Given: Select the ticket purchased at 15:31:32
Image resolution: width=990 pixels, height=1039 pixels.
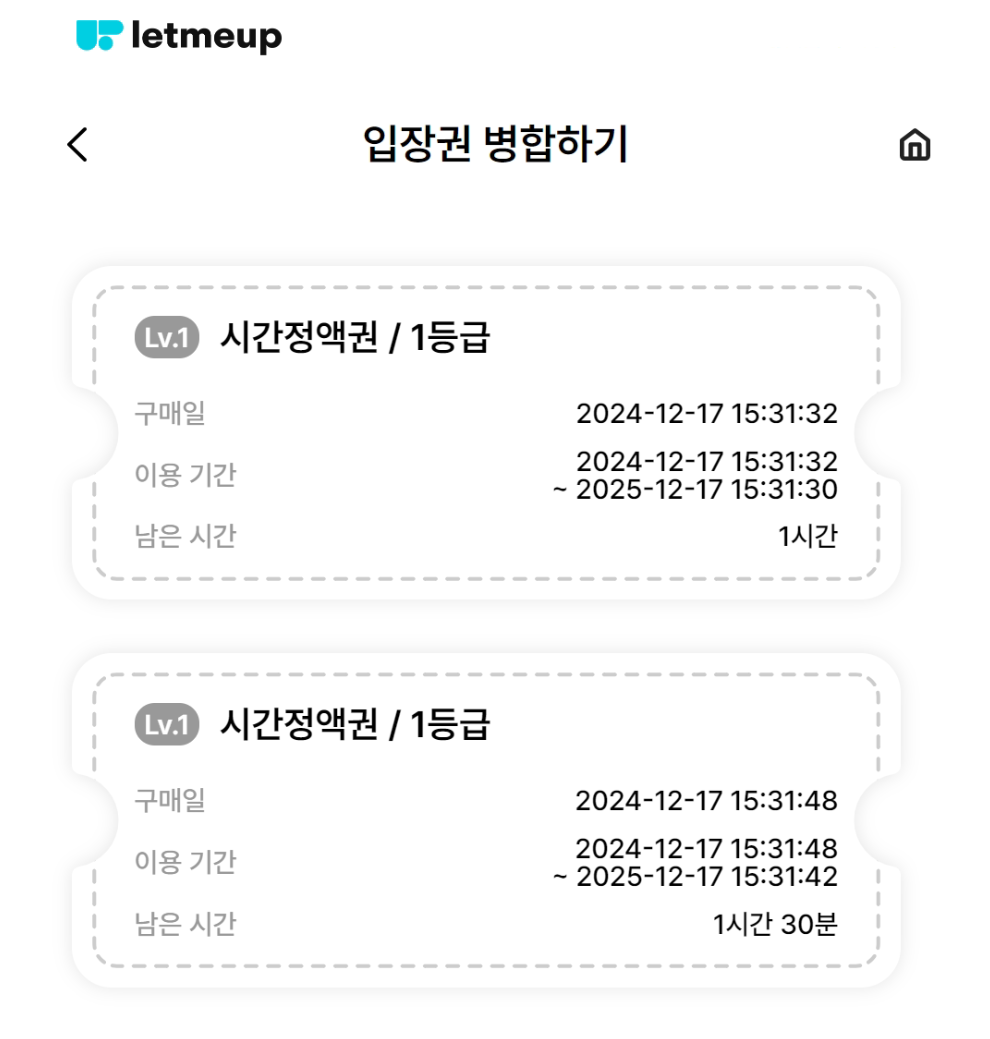Looking at the screenshot, I should coord(486,433).
